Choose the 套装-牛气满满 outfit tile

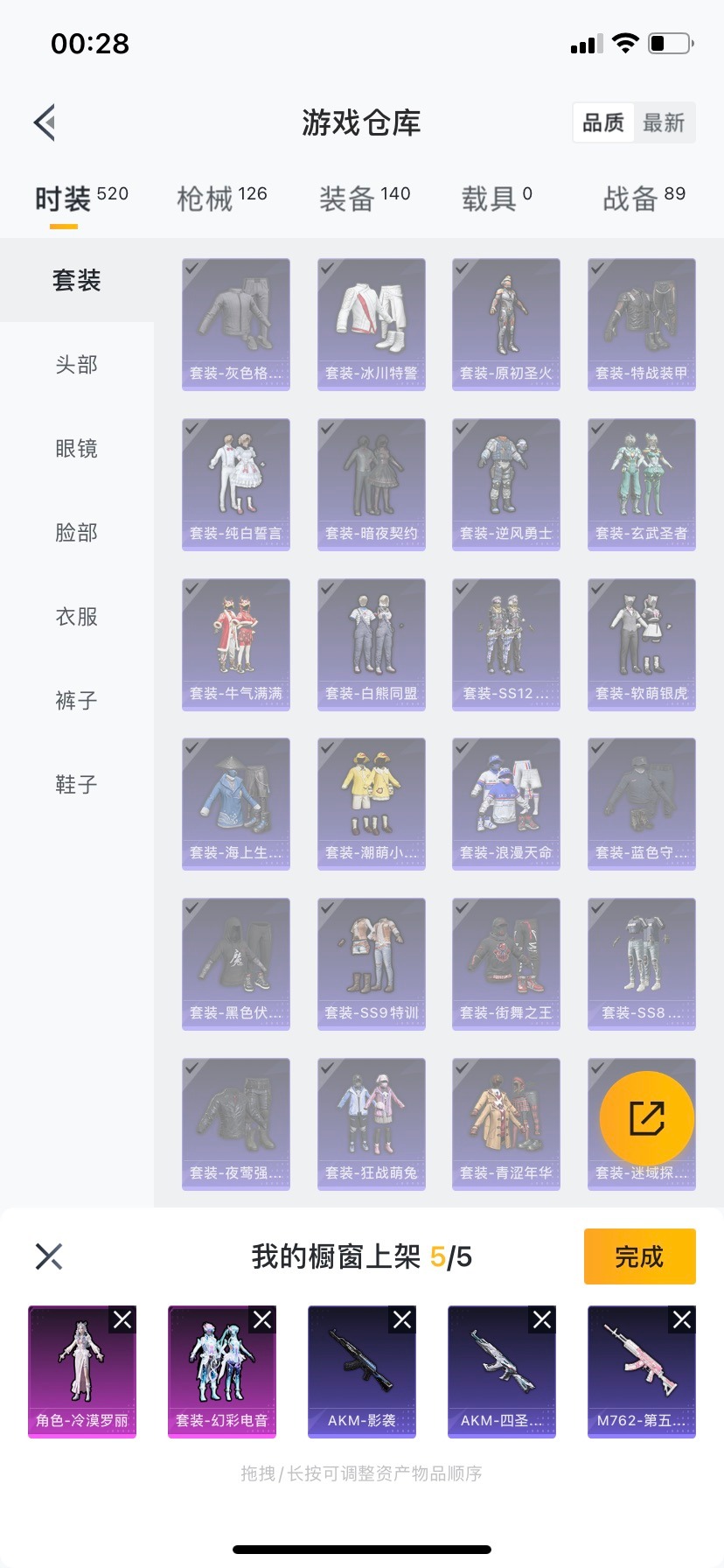(235, 644)
